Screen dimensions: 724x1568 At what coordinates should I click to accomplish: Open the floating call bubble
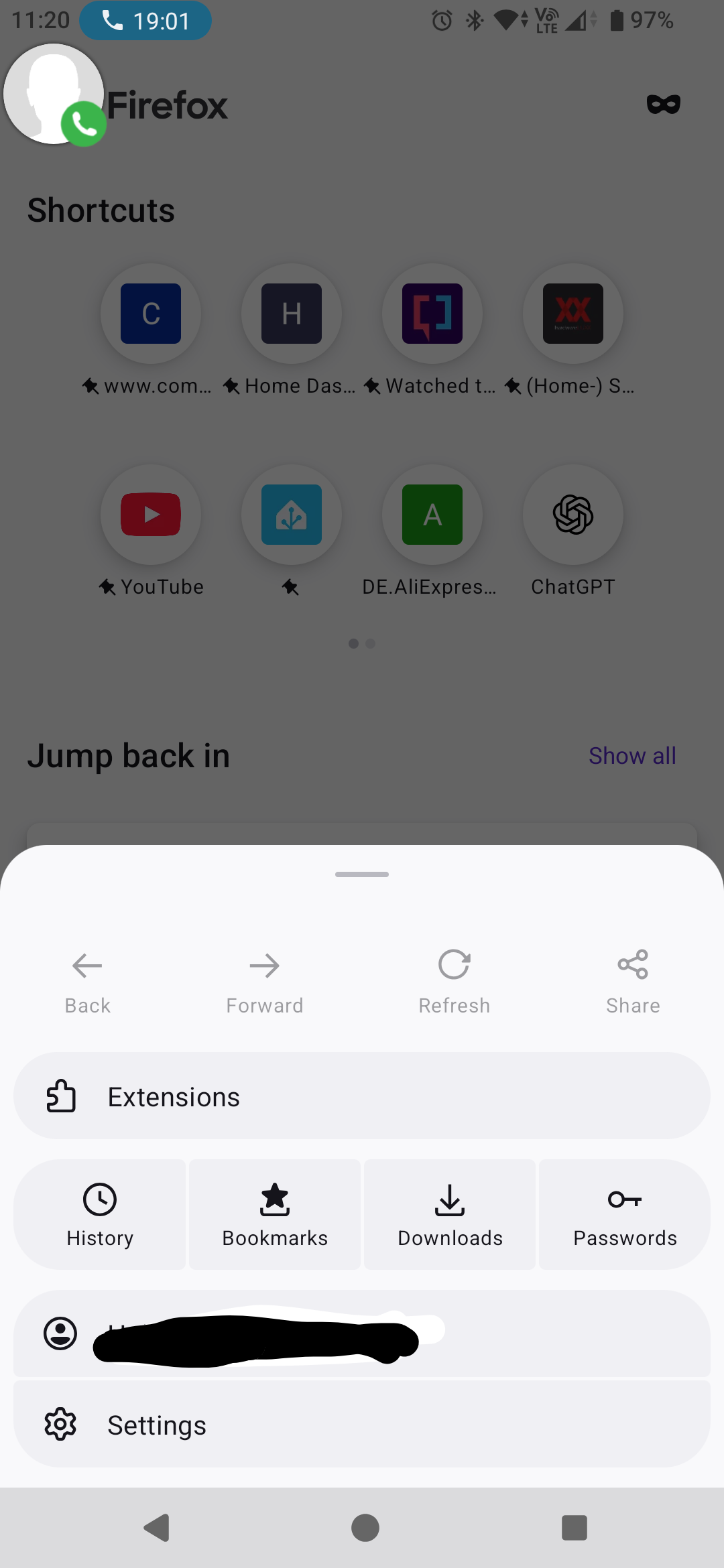click(55, 94)
